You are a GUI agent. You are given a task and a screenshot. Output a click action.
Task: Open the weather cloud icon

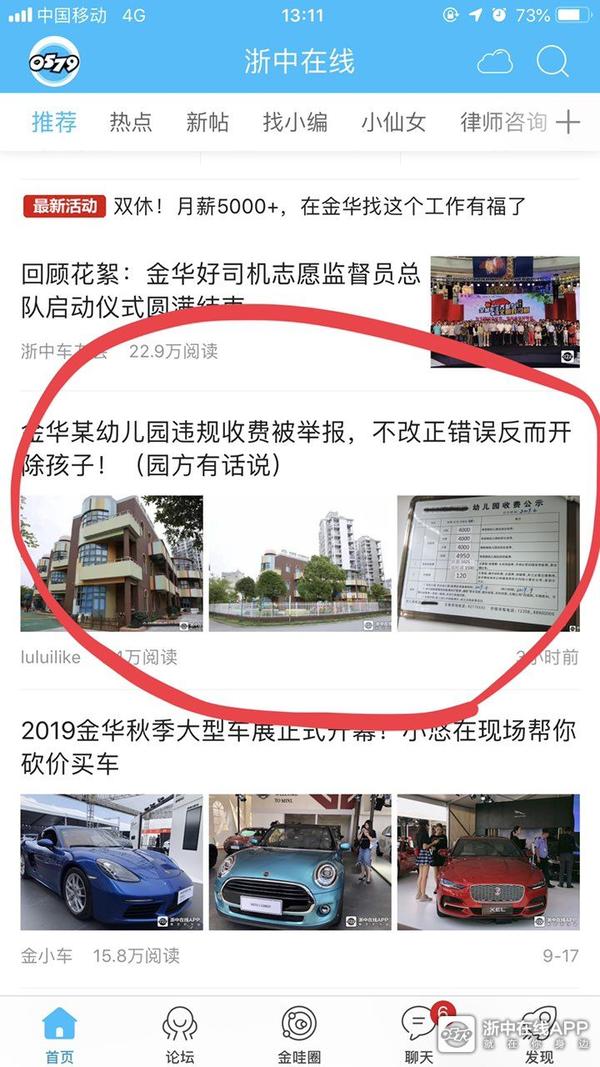click(x=495, y=62)
